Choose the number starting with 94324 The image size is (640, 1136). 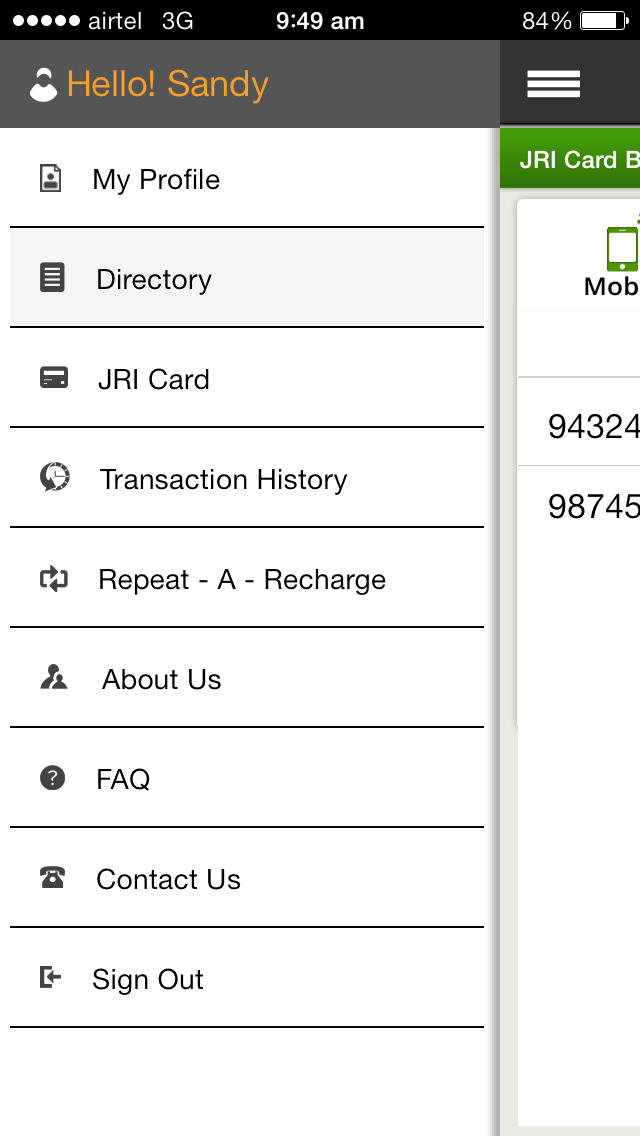(x=579, y=422)
